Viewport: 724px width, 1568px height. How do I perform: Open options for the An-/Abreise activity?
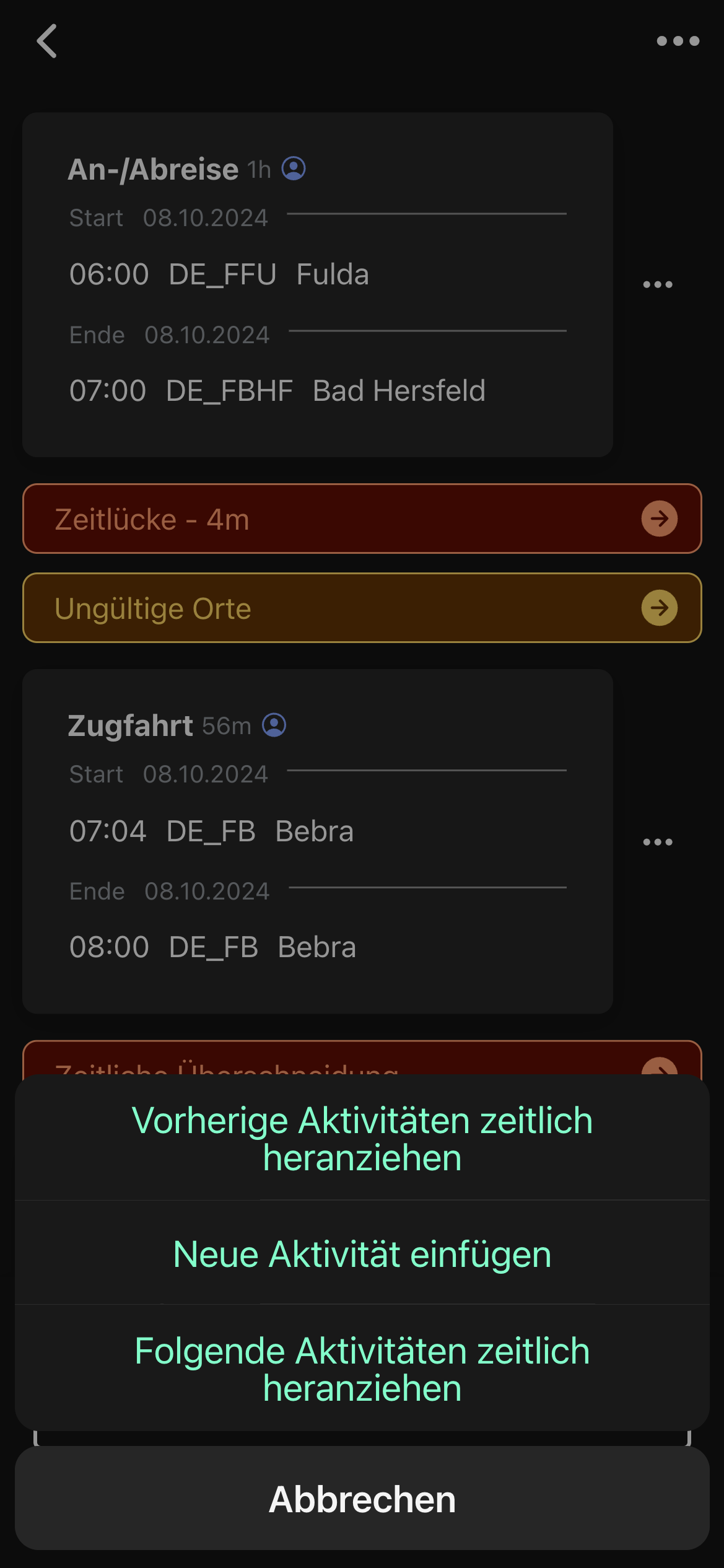(657, 285)
